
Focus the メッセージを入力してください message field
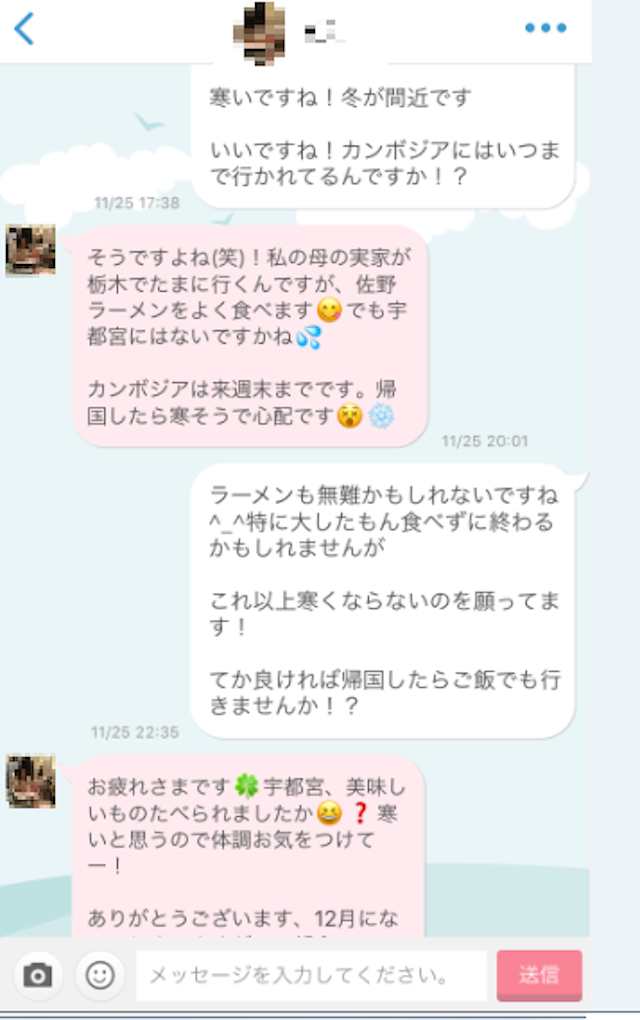point(310,975)
